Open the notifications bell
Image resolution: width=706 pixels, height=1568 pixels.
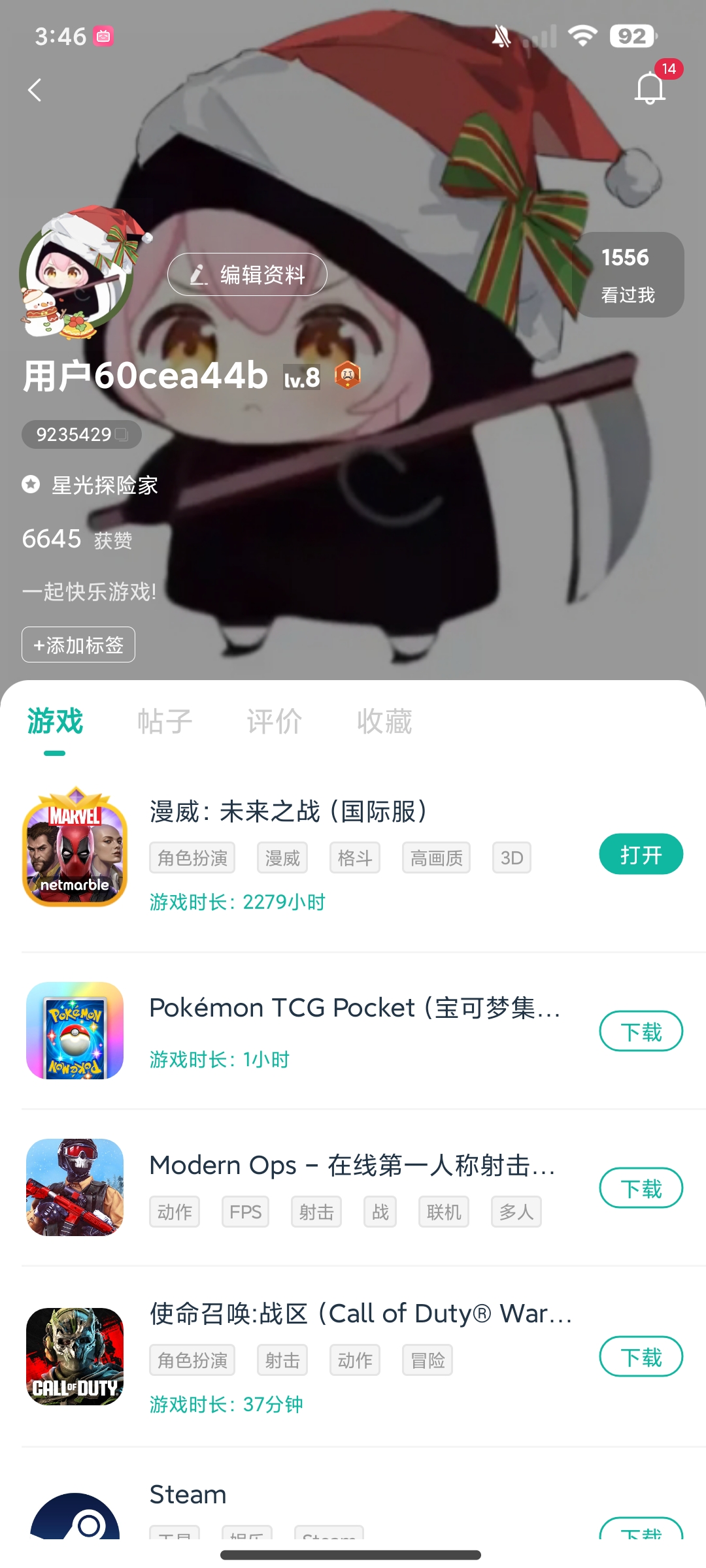[x=650, y=88]
